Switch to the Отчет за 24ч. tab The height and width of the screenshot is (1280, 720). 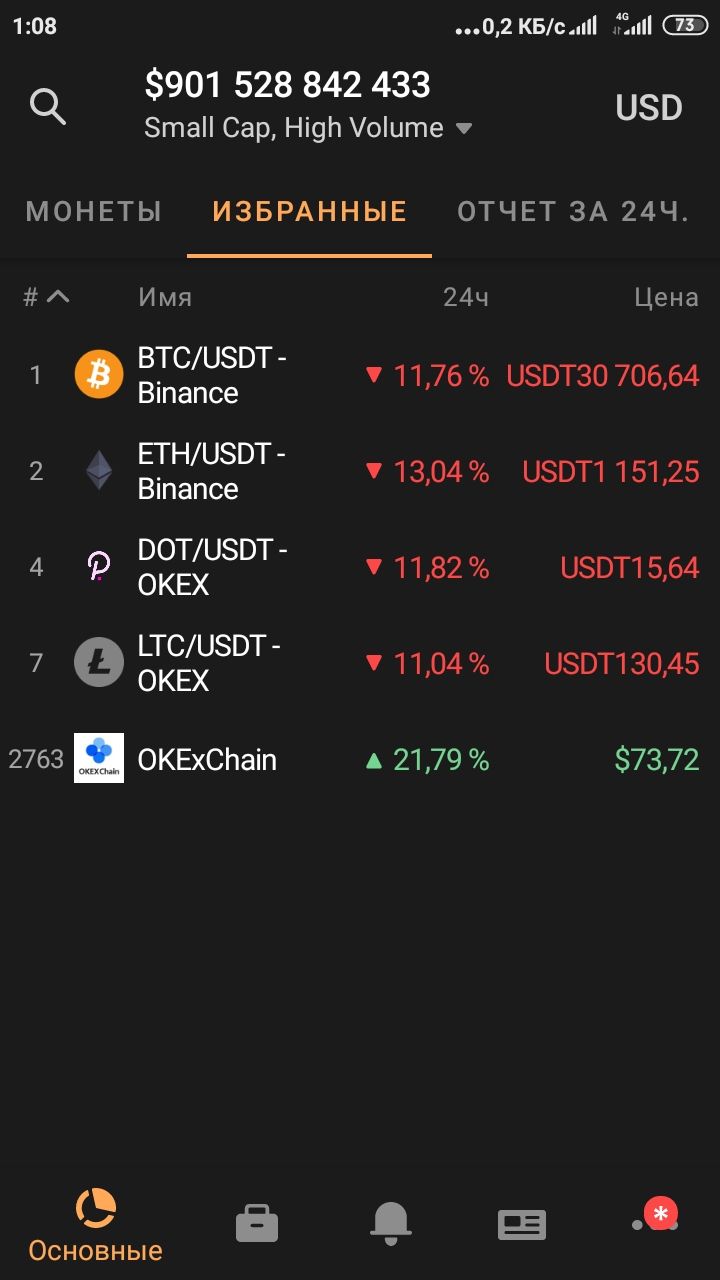pyautogui.click(x=573, y=211)
